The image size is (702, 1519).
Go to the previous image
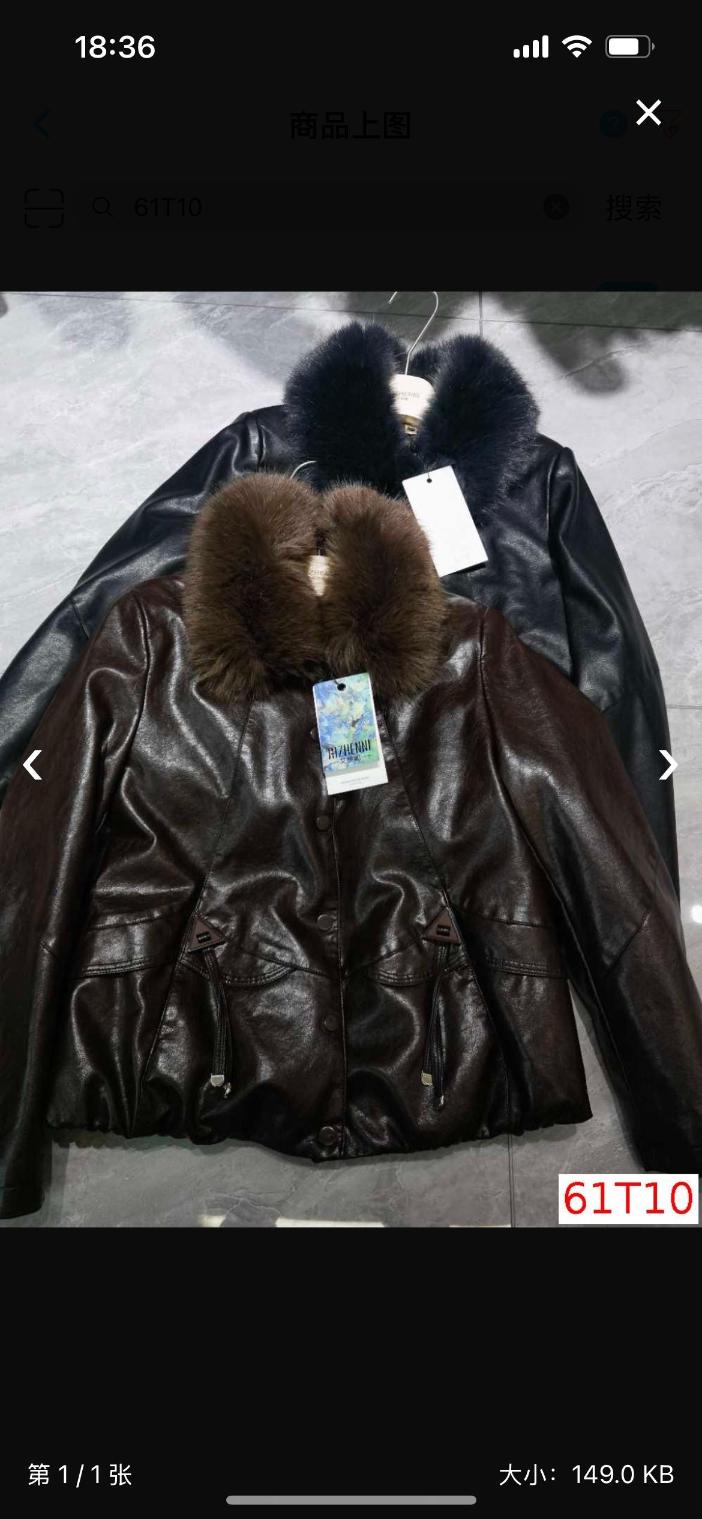pyautogui.click(x=33, y=765)
